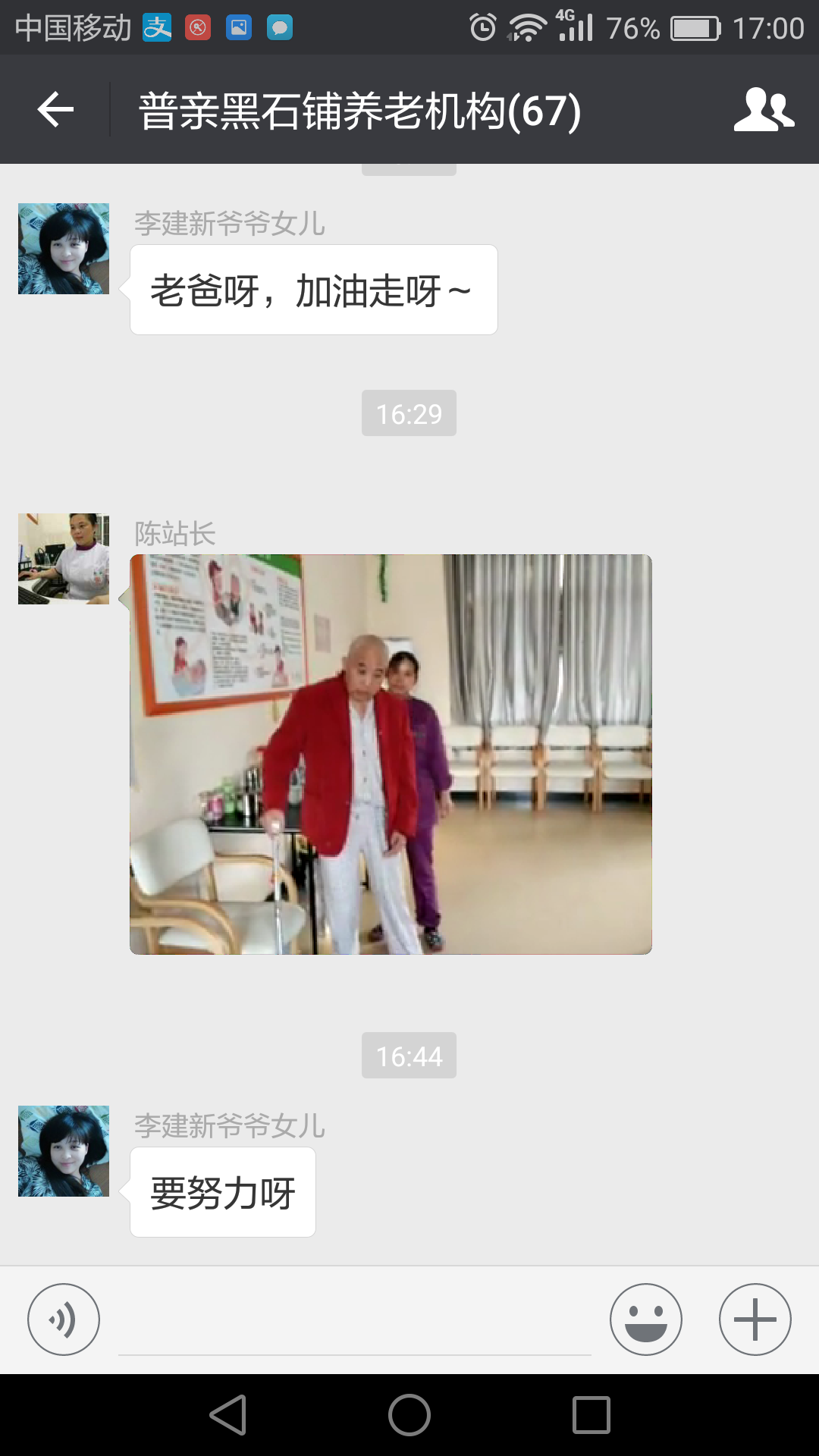Switch to voice message input

64,1319
